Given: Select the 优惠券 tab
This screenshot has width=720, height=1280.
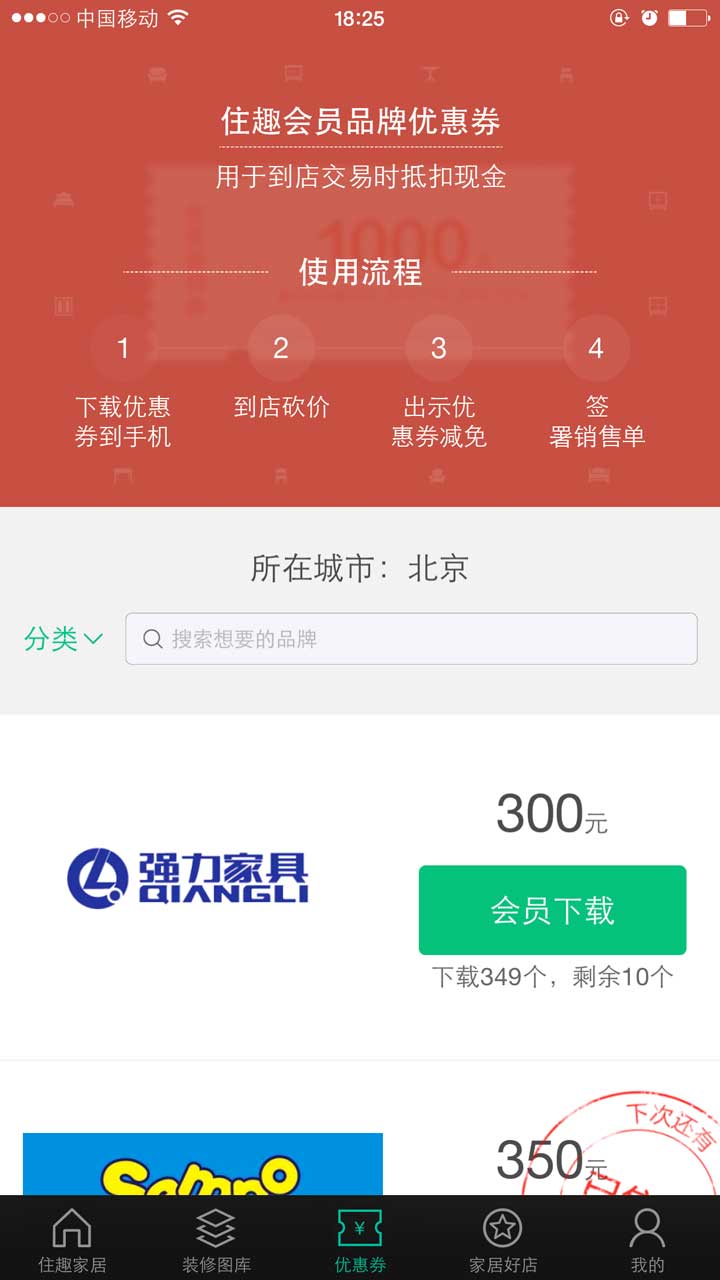Looking at the screenshot, I should pos(360,1239).
